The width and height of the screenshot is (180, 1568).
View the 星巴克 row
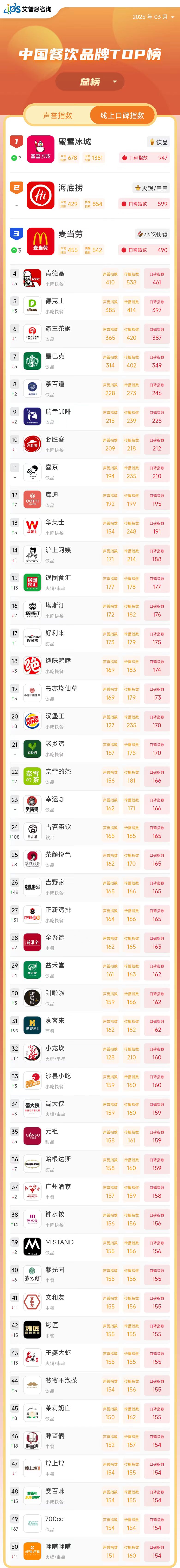click(90, 361)
